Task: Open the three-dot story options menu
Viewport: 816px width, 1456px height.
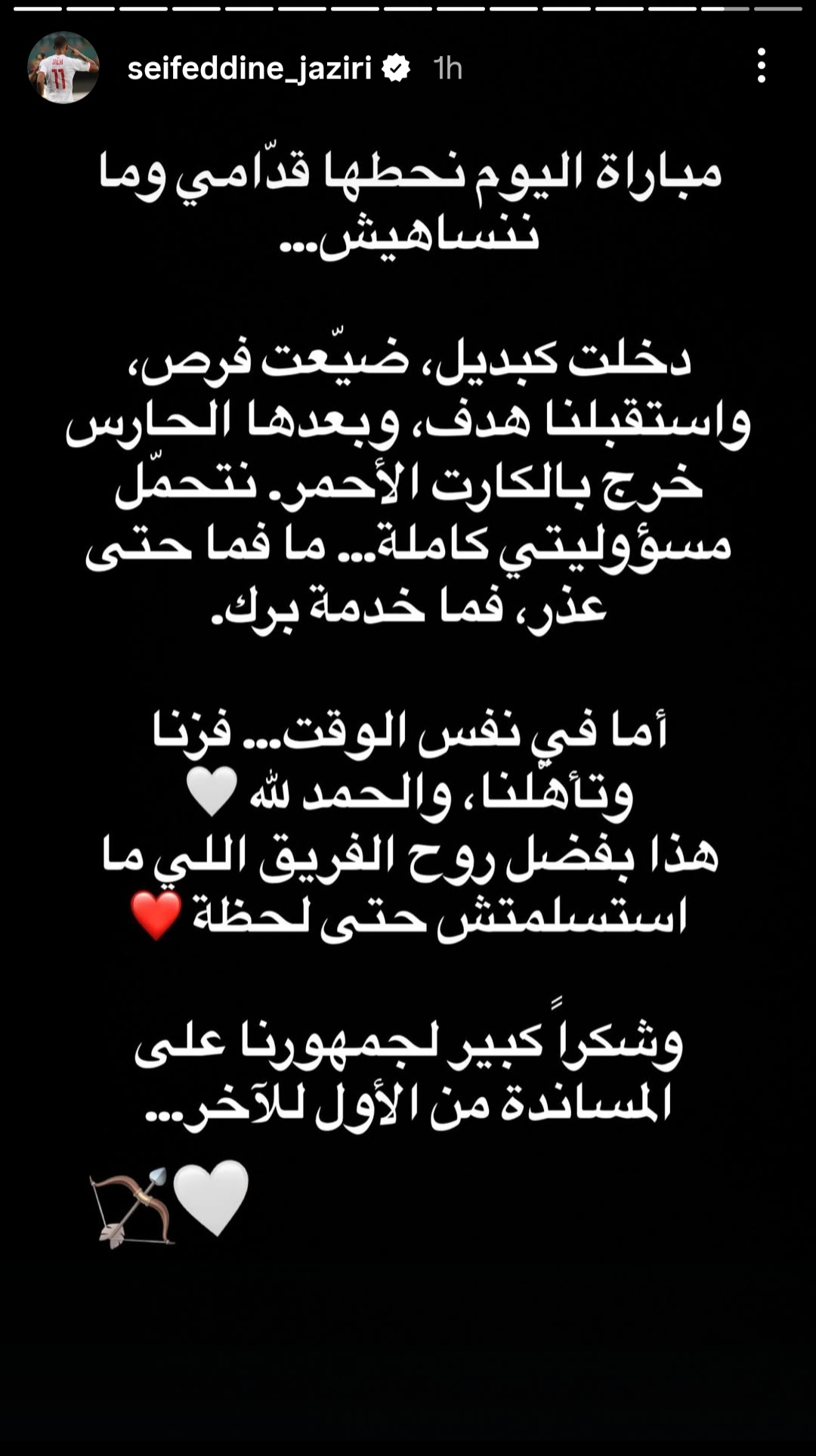Action: pos(761,66)
